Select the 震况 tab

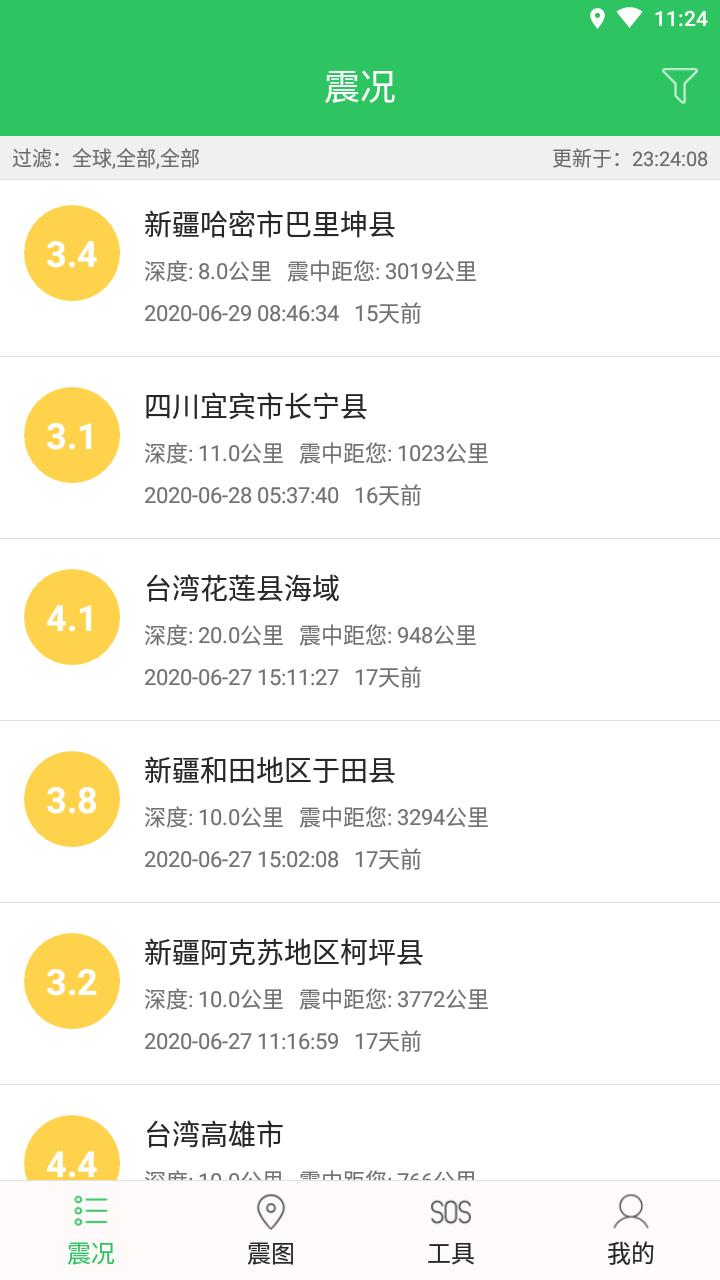tap(91, 1230)
